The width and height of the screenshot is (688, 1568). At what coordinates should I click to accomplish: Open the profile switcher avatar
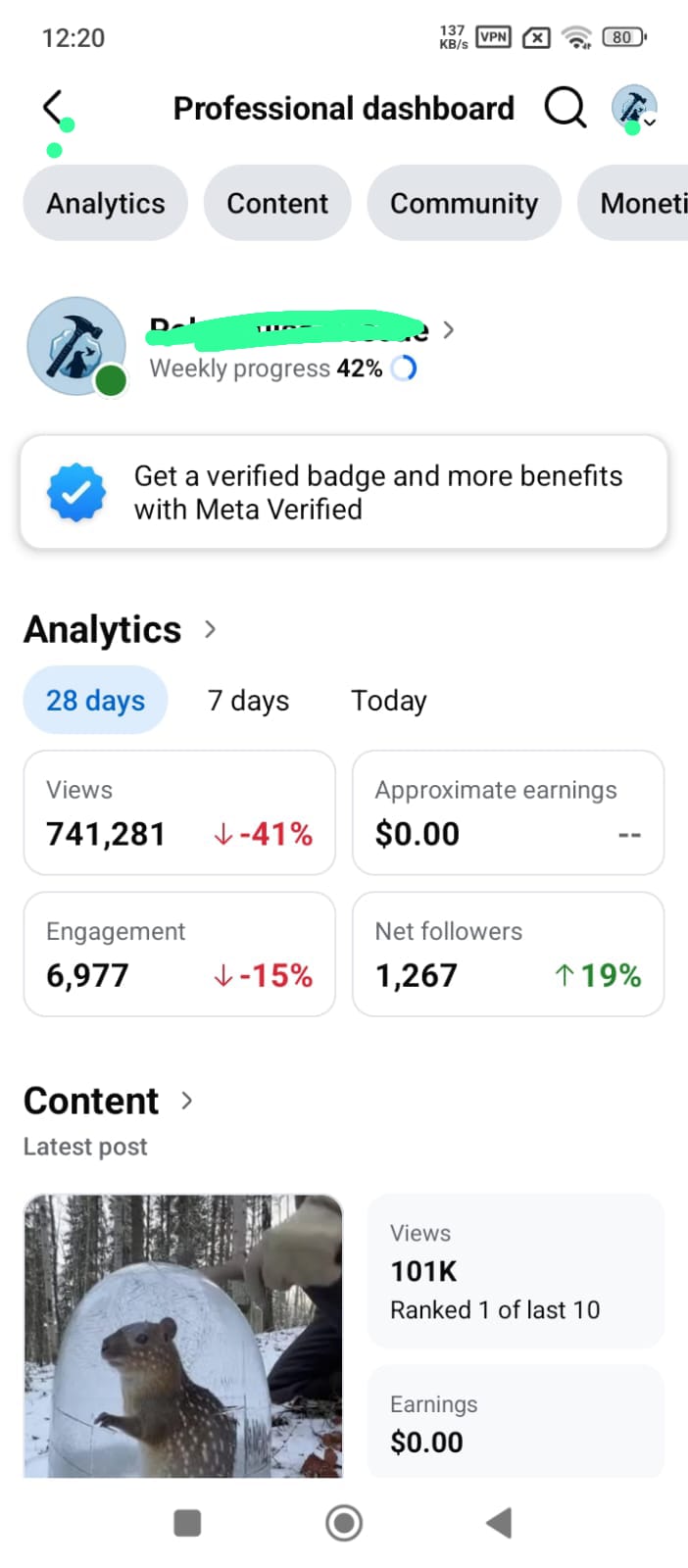click(x=634, y=108)
